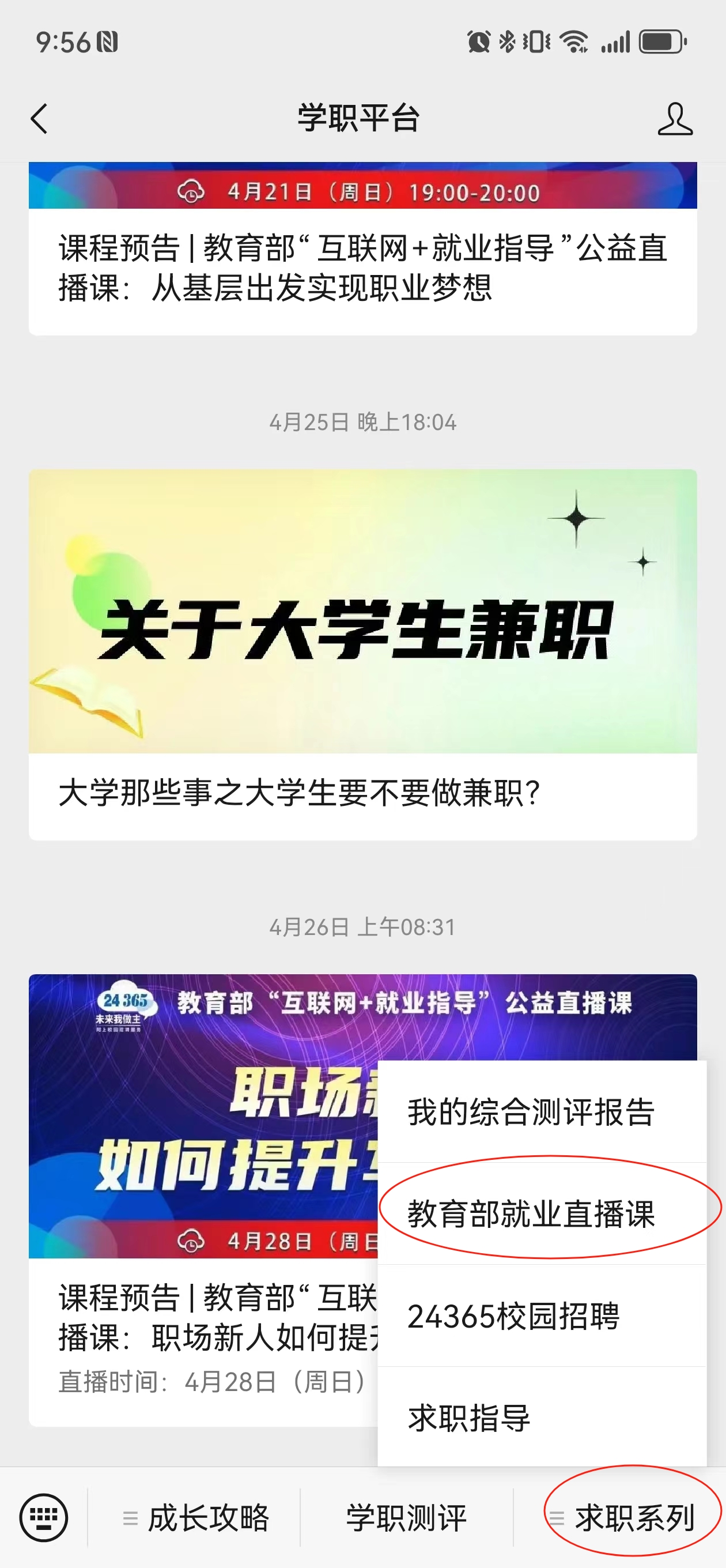726x1568 pixels.
Task: Select 求职指导 from the popup menu
Action: pos(469,1418)
